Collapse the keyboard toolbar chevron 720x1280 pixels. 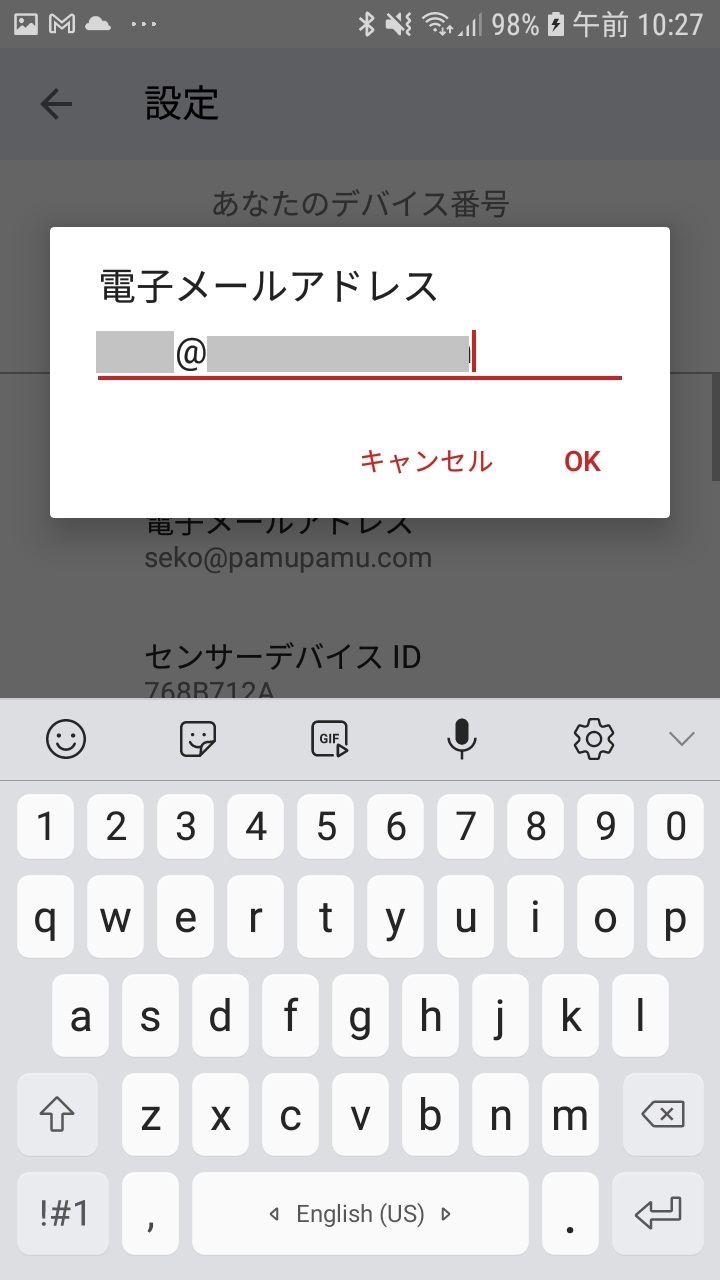[x=681, y=739]
